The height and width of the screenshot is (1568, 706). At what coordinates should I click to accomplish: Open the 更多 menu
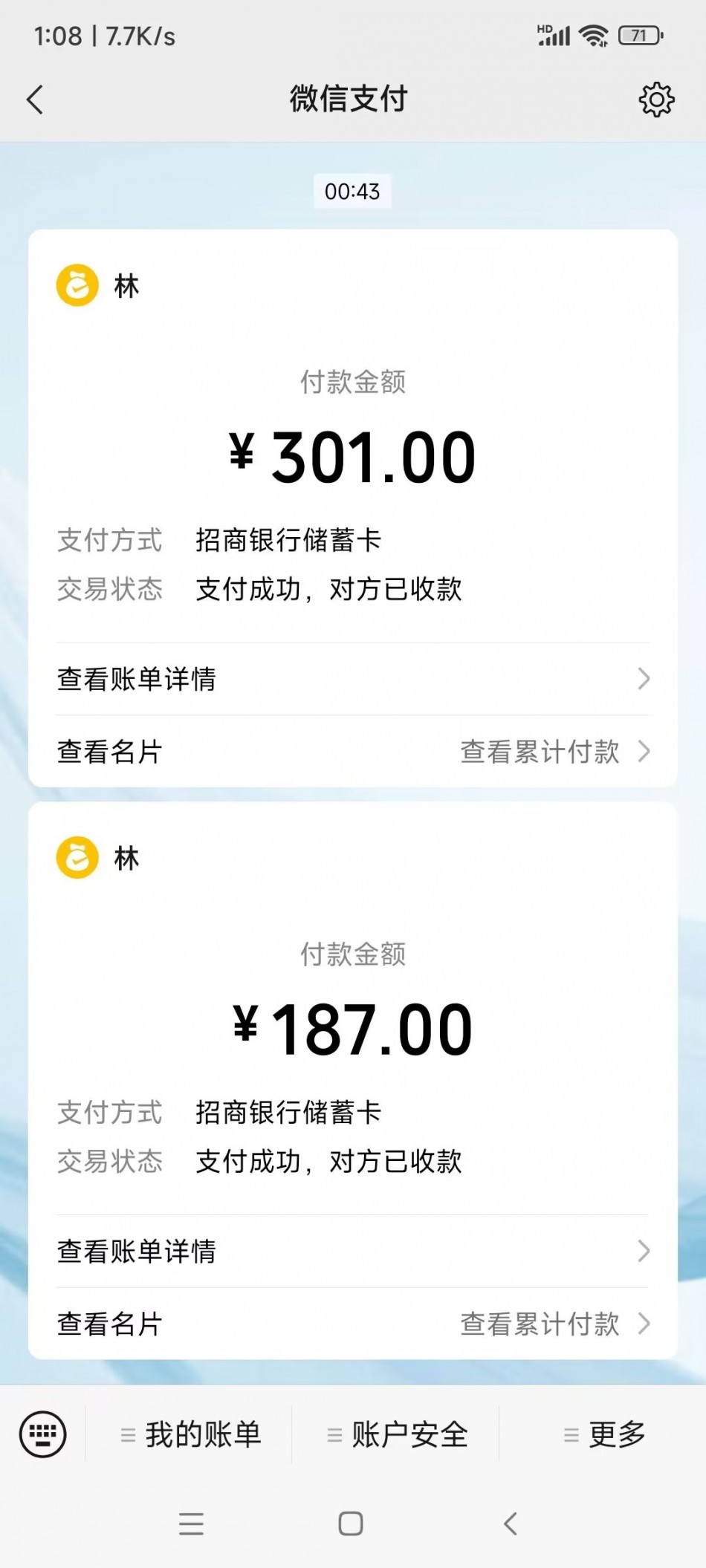point(603,1434)
